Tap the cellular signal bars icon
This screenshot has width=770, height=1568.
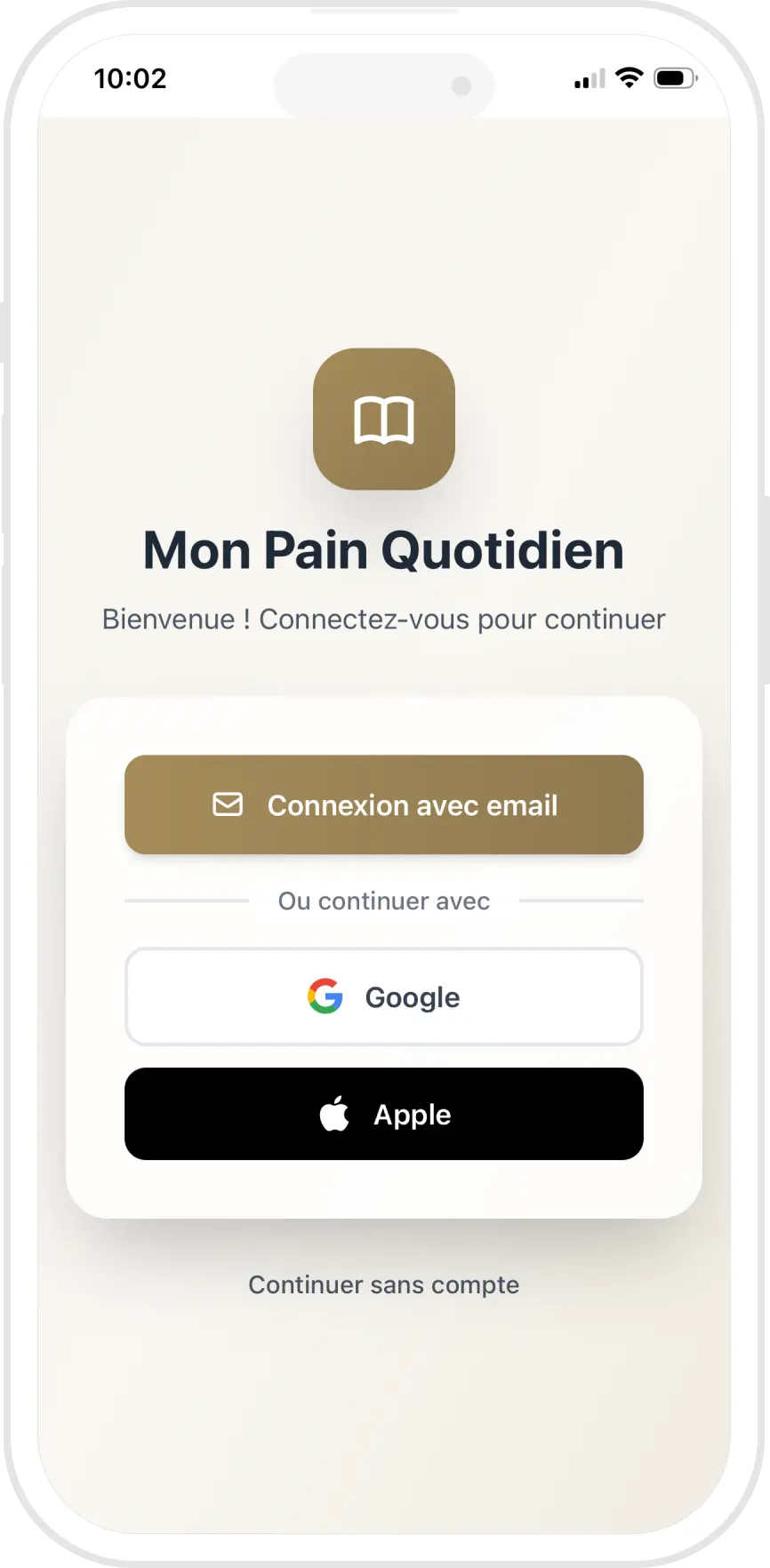tap(588, 78)
